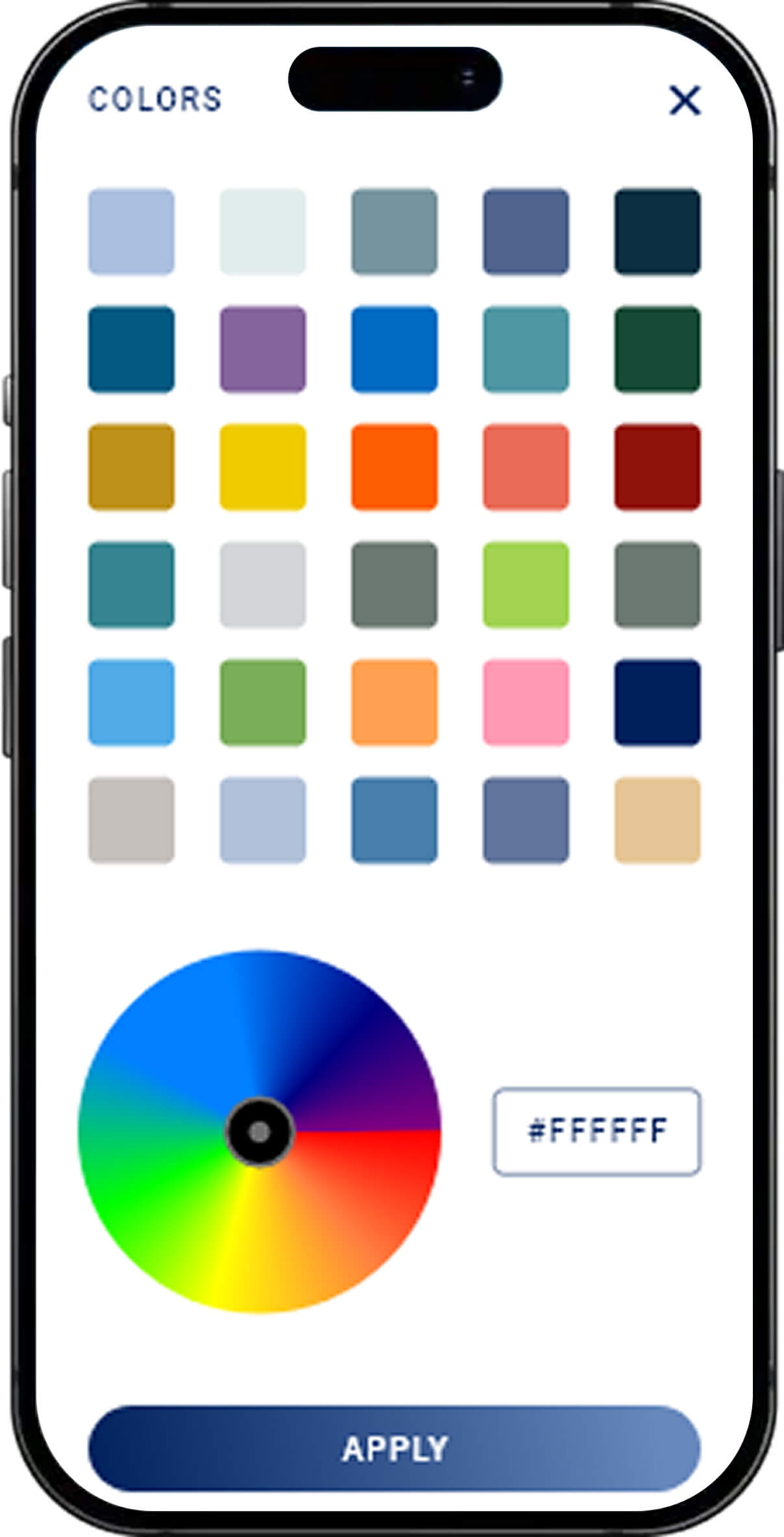Pick the sky blue swatch
Screen dimensions: 784x1537
tap(131, 702)
